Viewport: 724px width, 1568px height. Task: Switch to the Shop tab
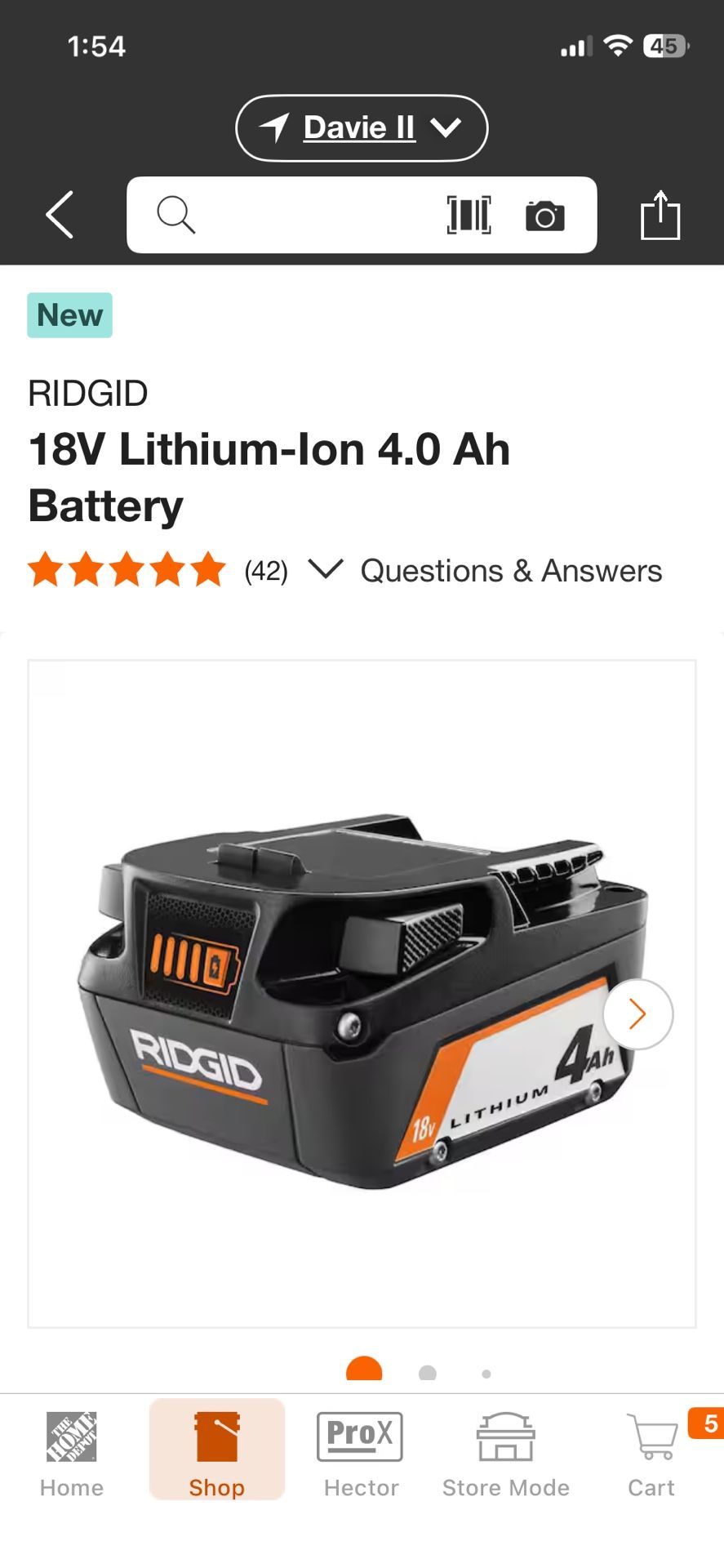[216, 1454]
